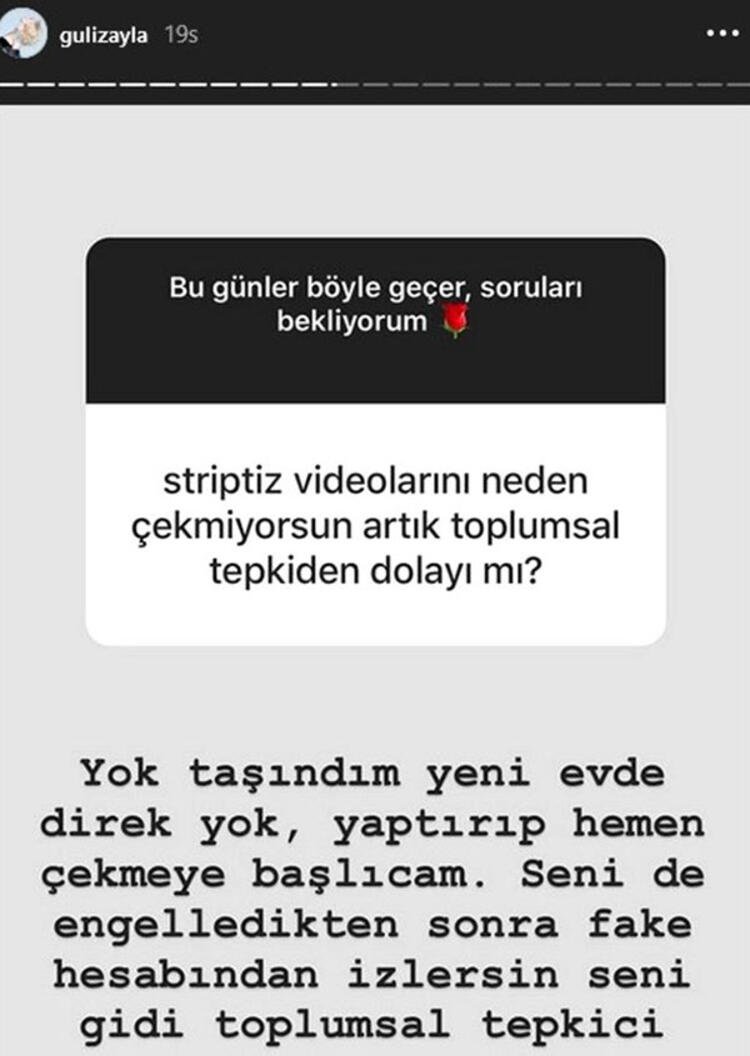Open gulizayla's profile picture
The width and height of the screenshot is (750, 1056).
point(24,35)
